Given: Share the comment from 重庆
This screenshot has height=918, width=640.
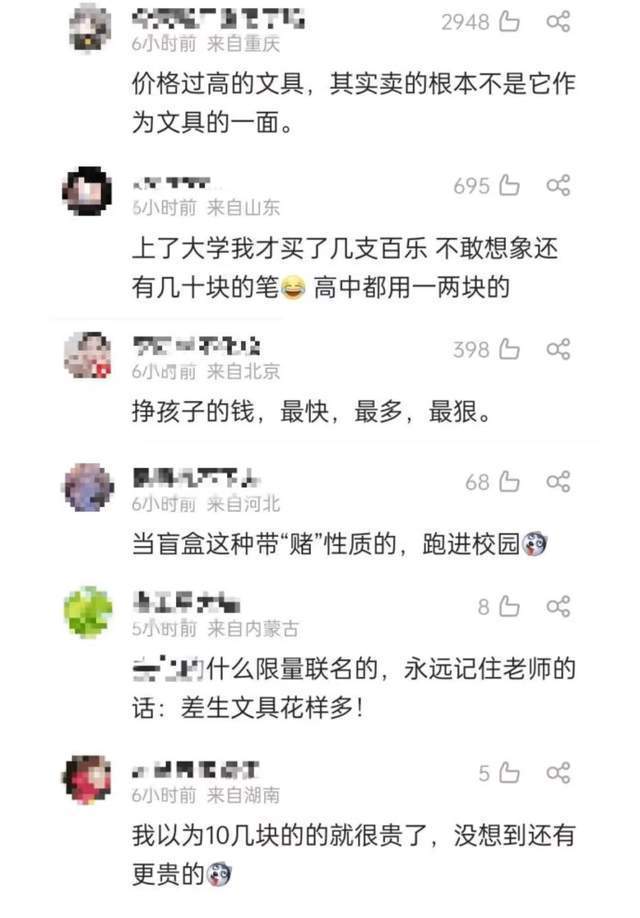Looking at the screenshot, I should (x=559, y=22).
